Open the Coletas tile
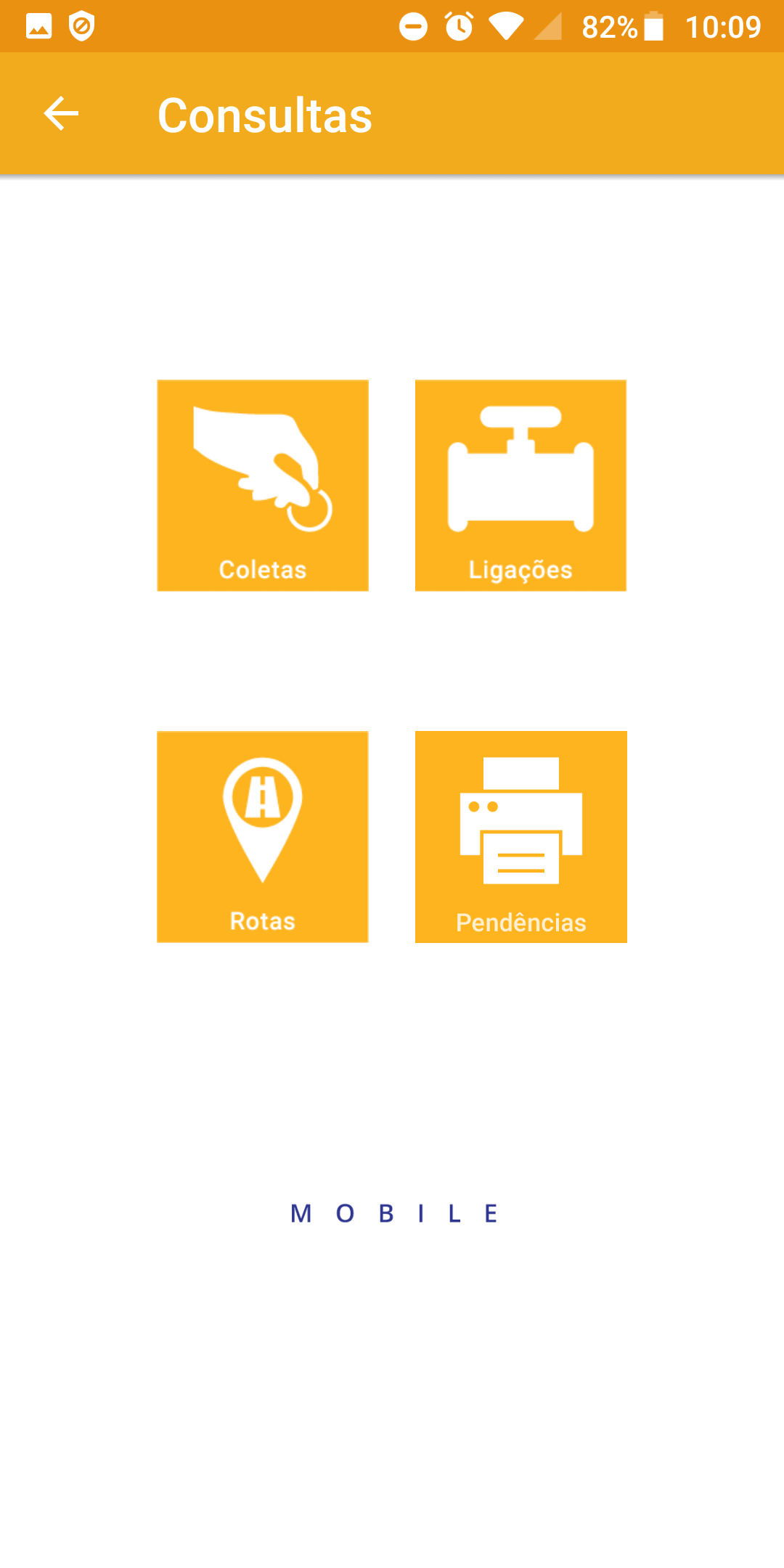The image size is (784, 1568). coord(263,485)
